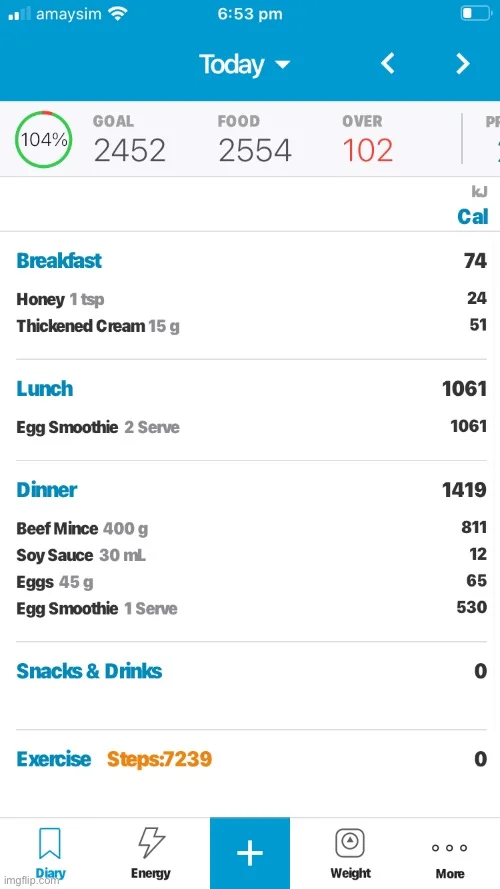Open the Today date dropdown

click(x=244, y=65)
